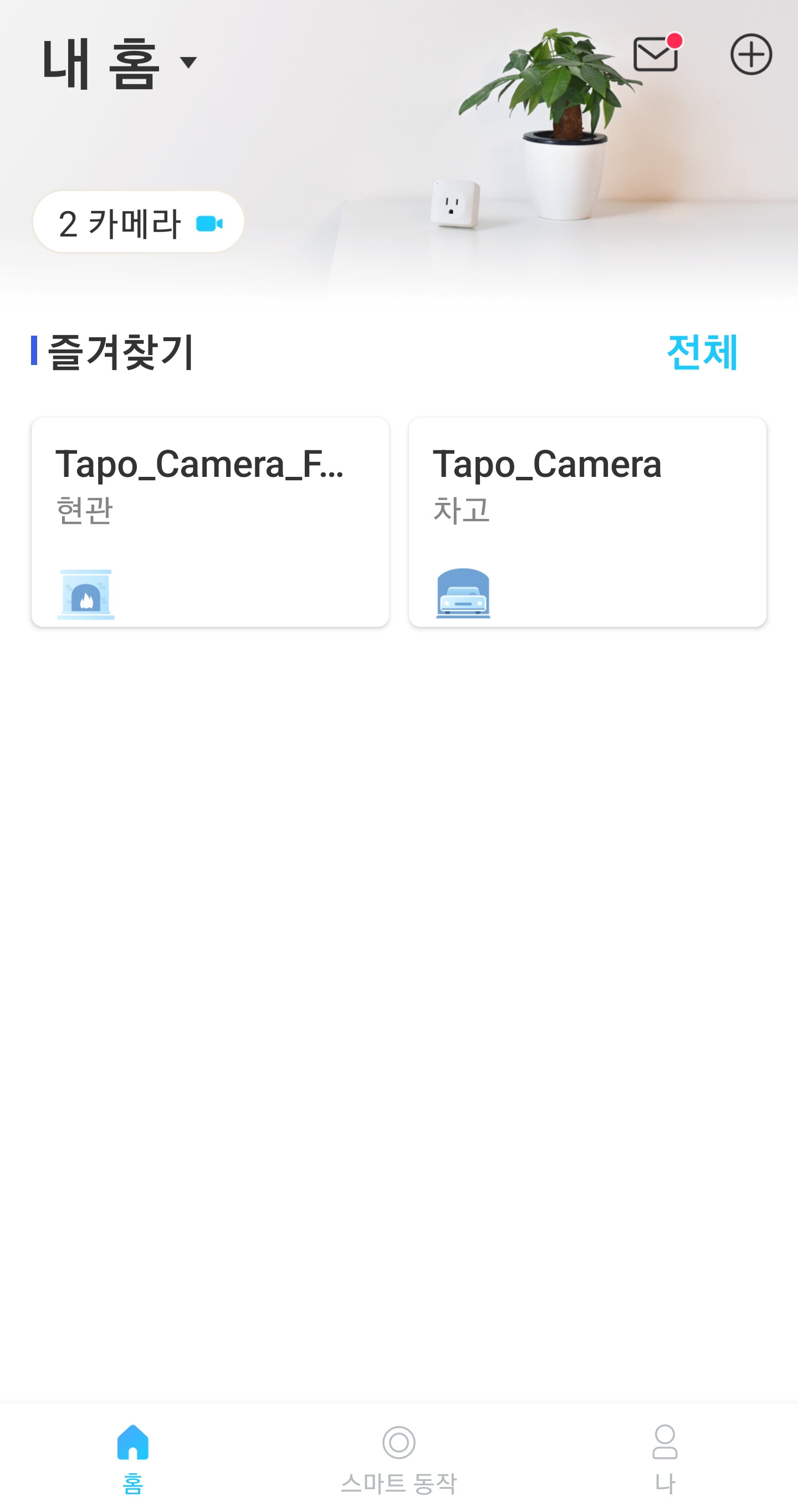Add a new device with plus icon
Image resolution: width=798 pixels, height=1512 pixels.
751,54
